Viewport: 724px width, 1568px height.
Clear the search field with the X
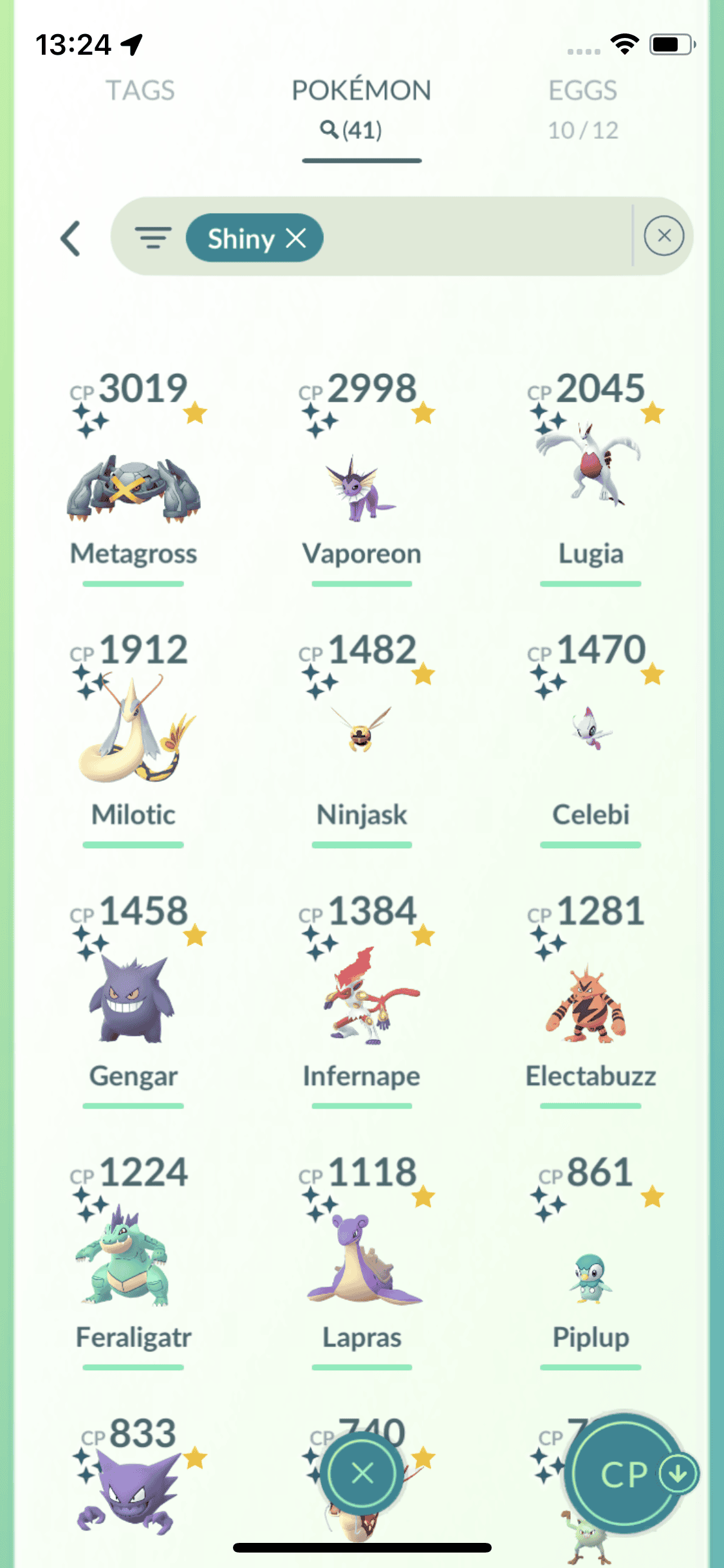[x=664, y=236]
